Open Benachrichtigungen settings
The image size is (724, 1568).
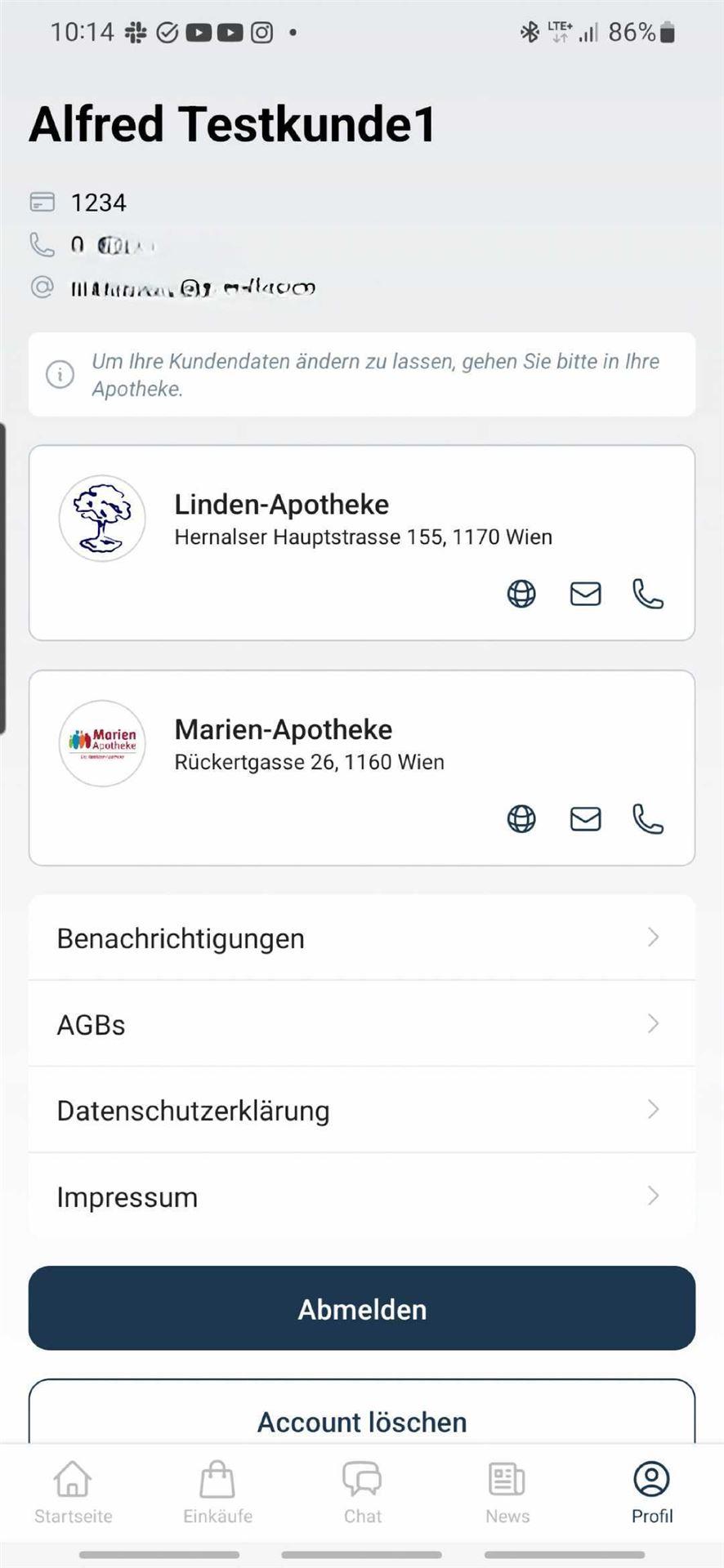coord(362,938)
